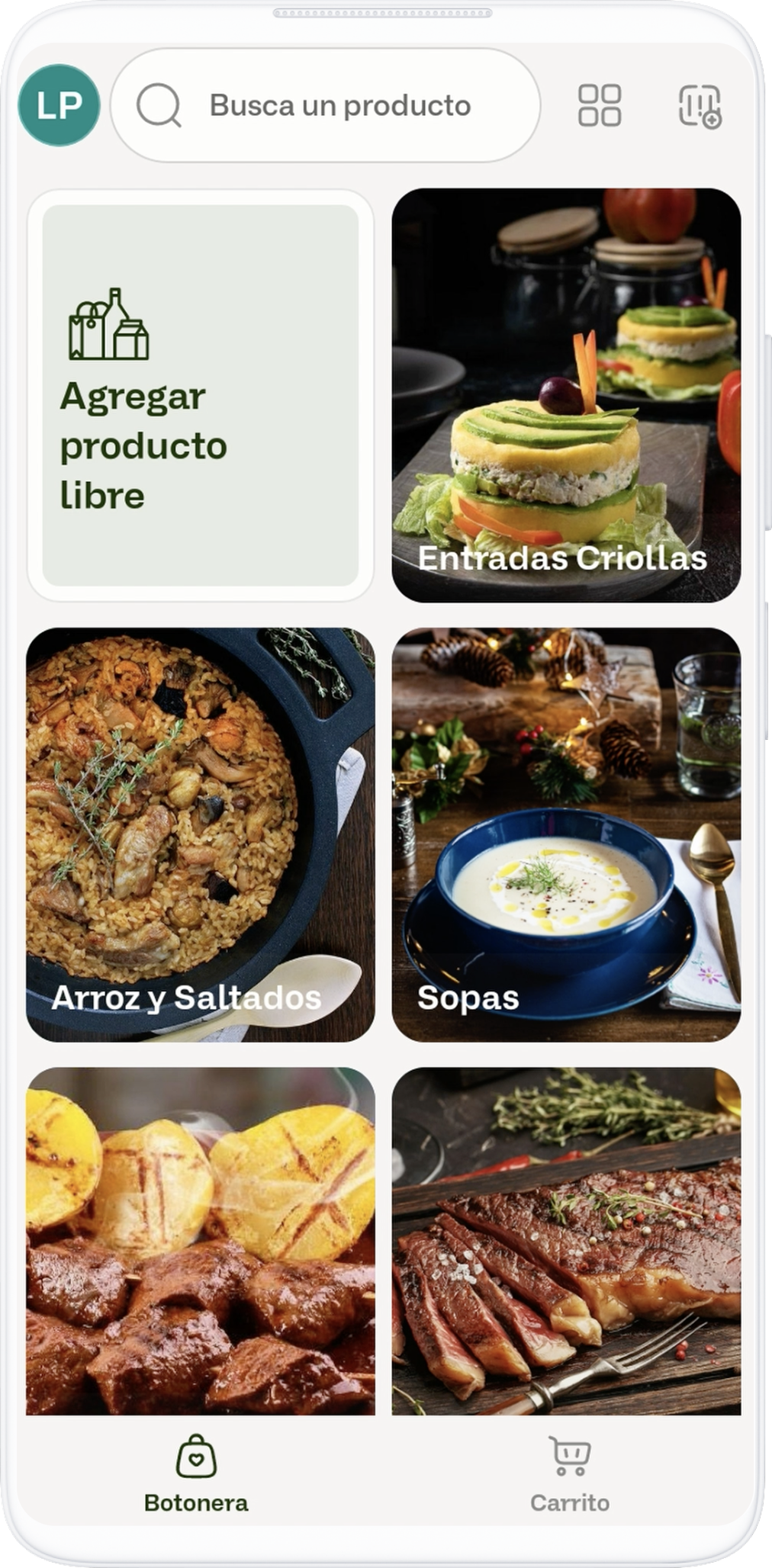Image resolution: width=772 pixels, height=1568 pixels.
Task: Switch to the grid layout view
Action: coord(600,105)
